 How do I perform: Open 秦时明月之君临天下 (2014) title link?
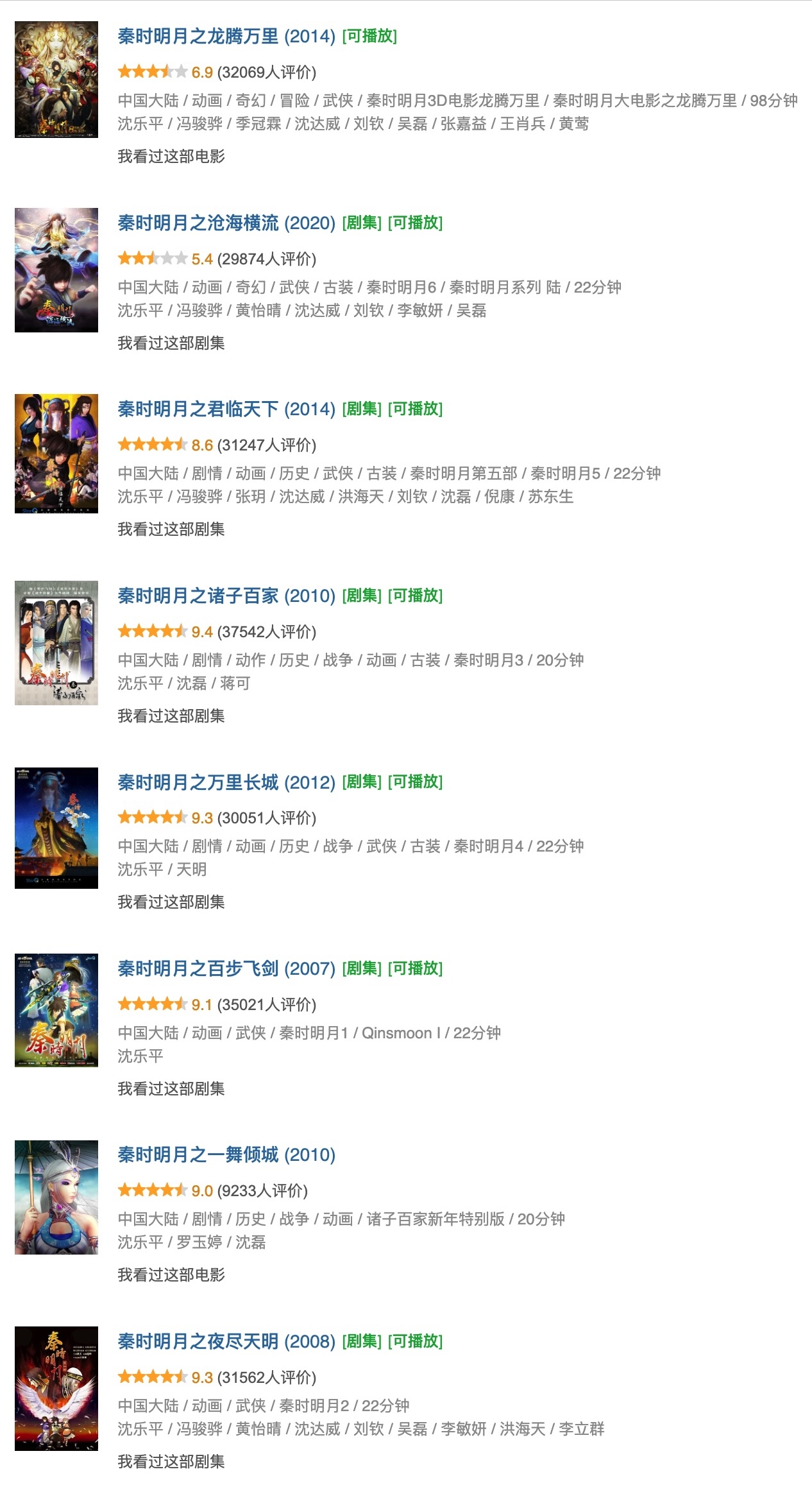pos(226,409)
